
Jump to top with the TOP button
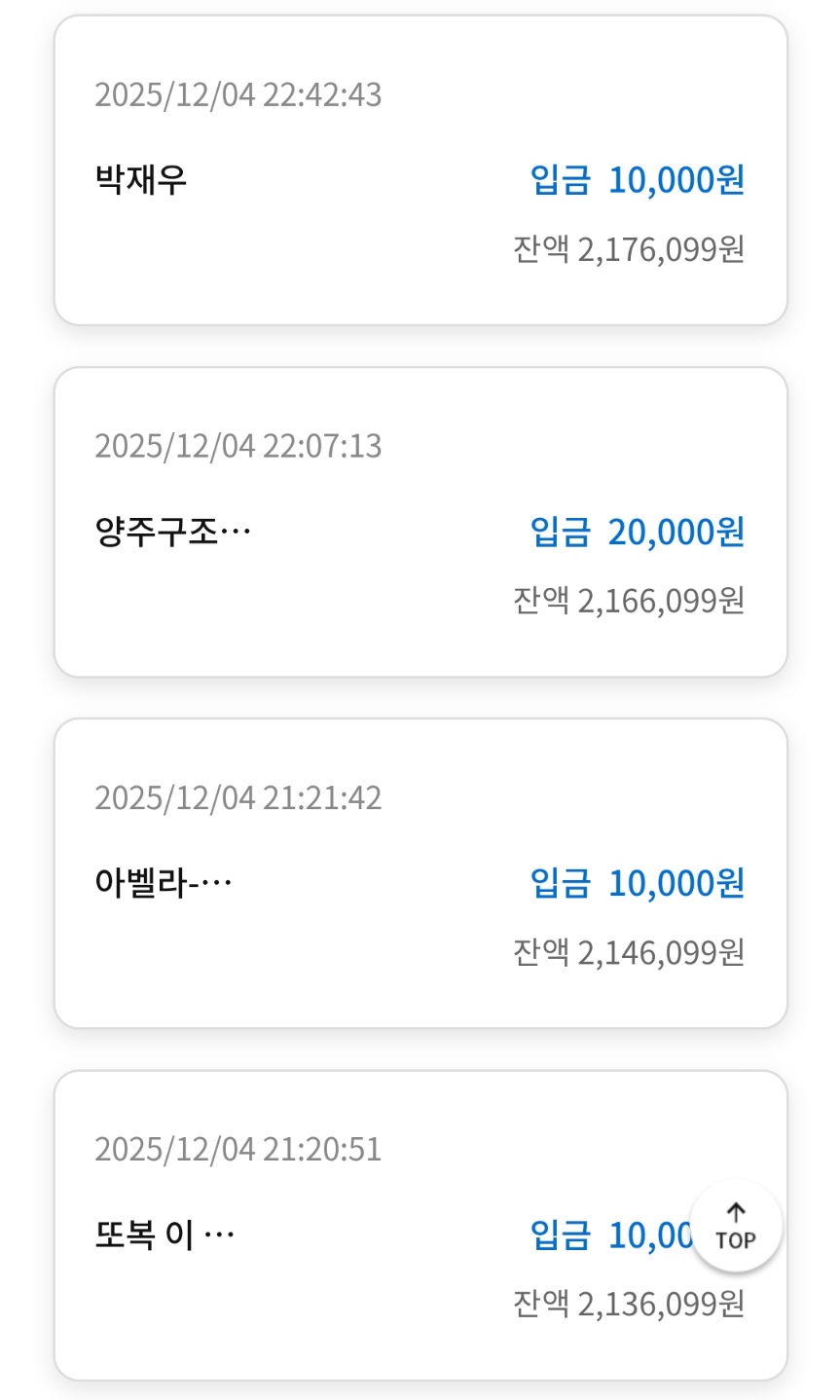(x=735, y=1227)
